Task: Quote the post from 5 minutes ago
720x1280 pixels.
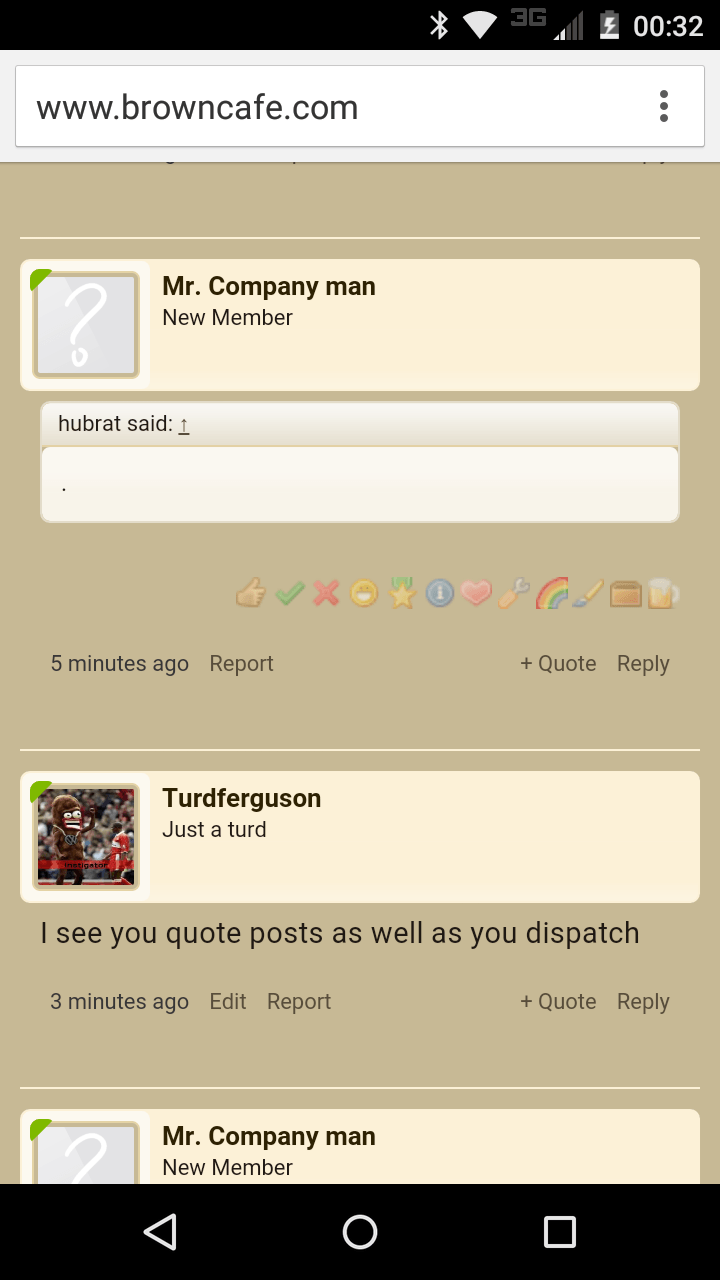Action: coord(558,664)
